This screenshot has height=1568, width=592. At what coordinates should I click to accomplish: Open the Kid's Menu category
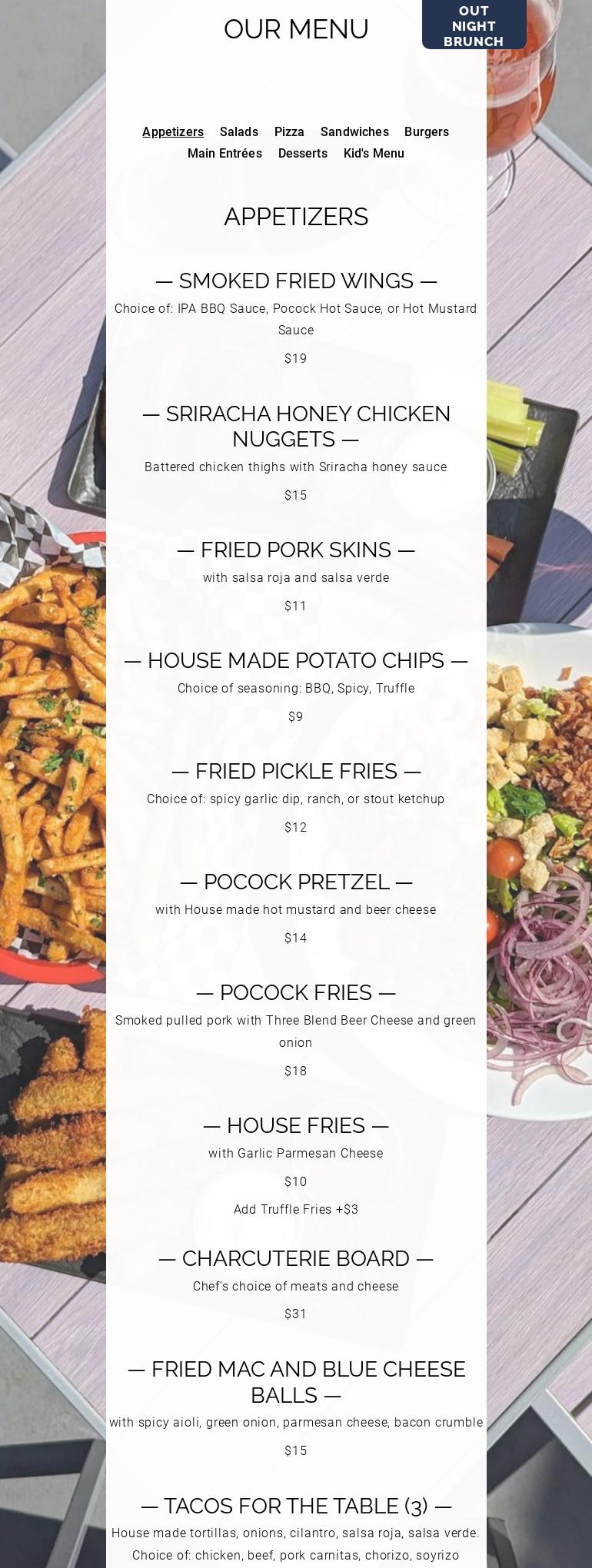tap(374, 154)
